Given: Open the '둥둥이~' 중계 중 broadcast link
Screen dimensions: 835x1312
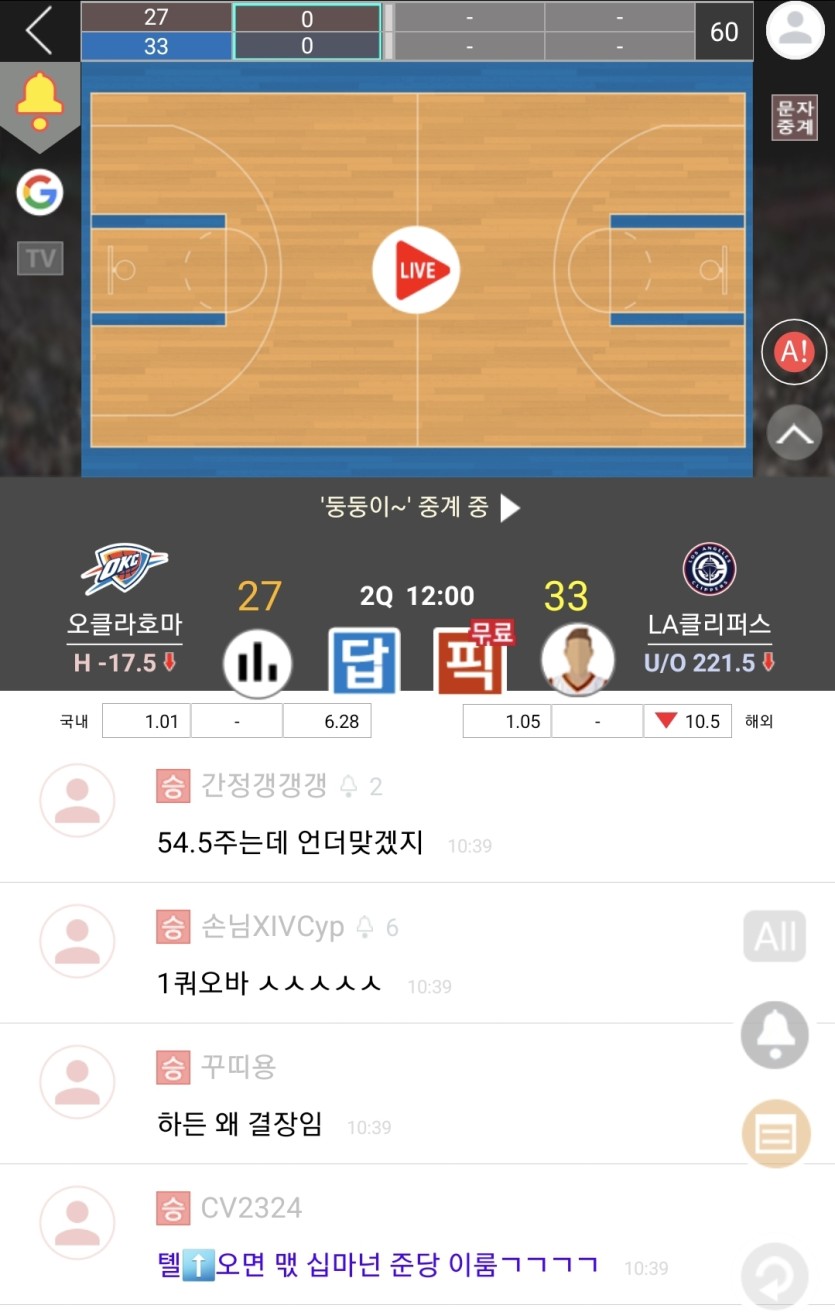Looking at the screenshot, I should point(418,508).
